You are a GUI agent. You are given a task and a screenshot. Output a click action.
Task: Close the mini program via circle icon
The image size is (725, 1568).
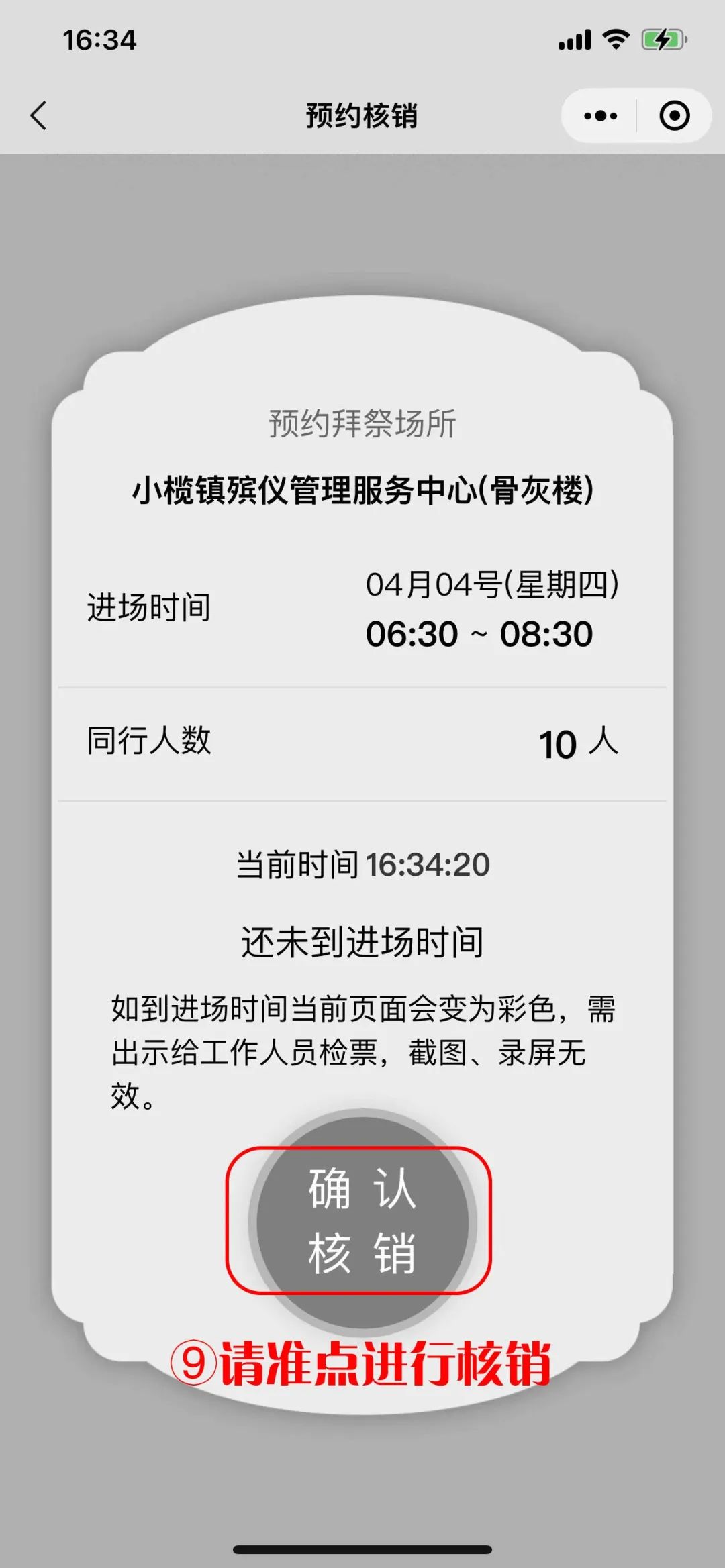(674, 115)
